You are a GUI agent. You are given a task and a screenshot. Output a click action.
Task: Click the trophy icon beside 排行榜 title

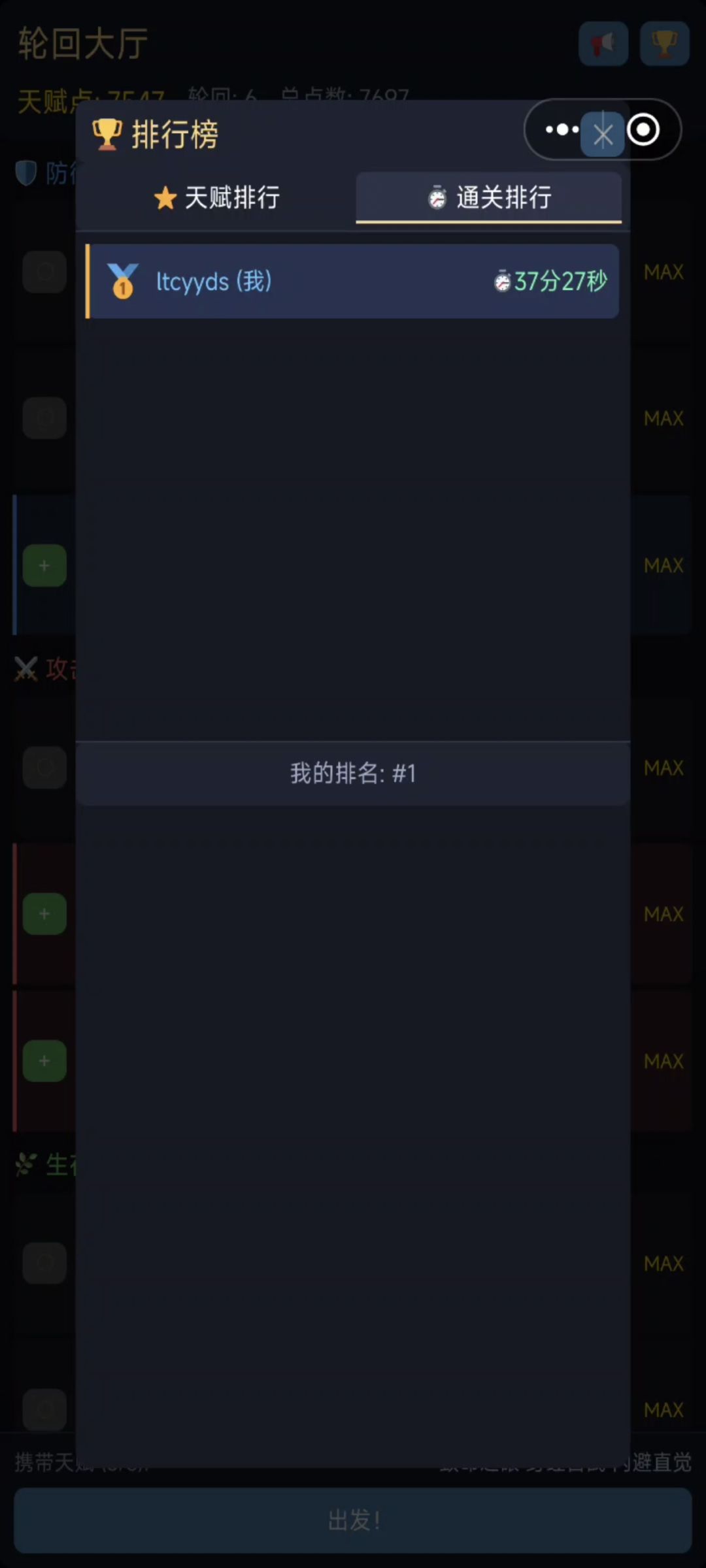[x=107, y=134]
